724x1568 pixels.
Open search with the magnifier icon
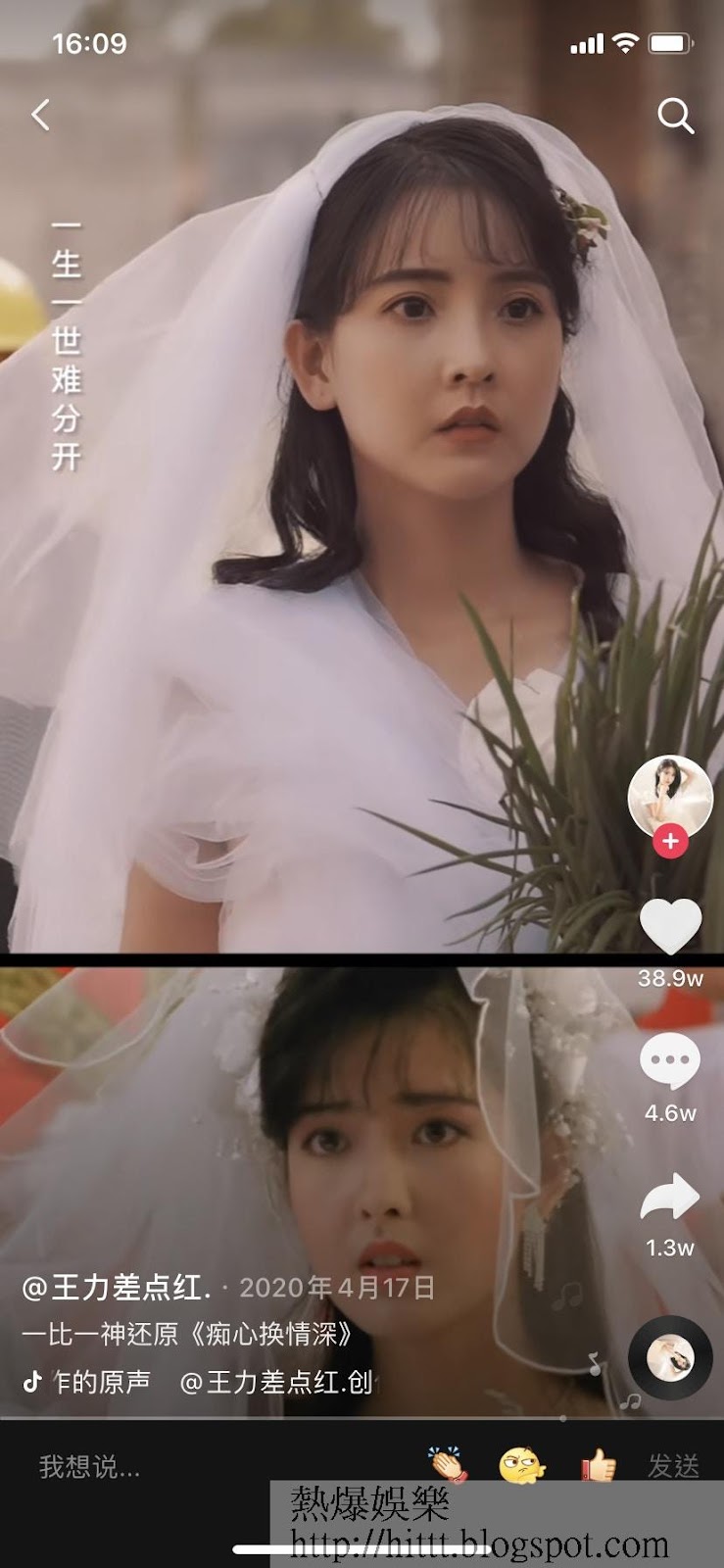pyautogui.click(x=675, y=116)
